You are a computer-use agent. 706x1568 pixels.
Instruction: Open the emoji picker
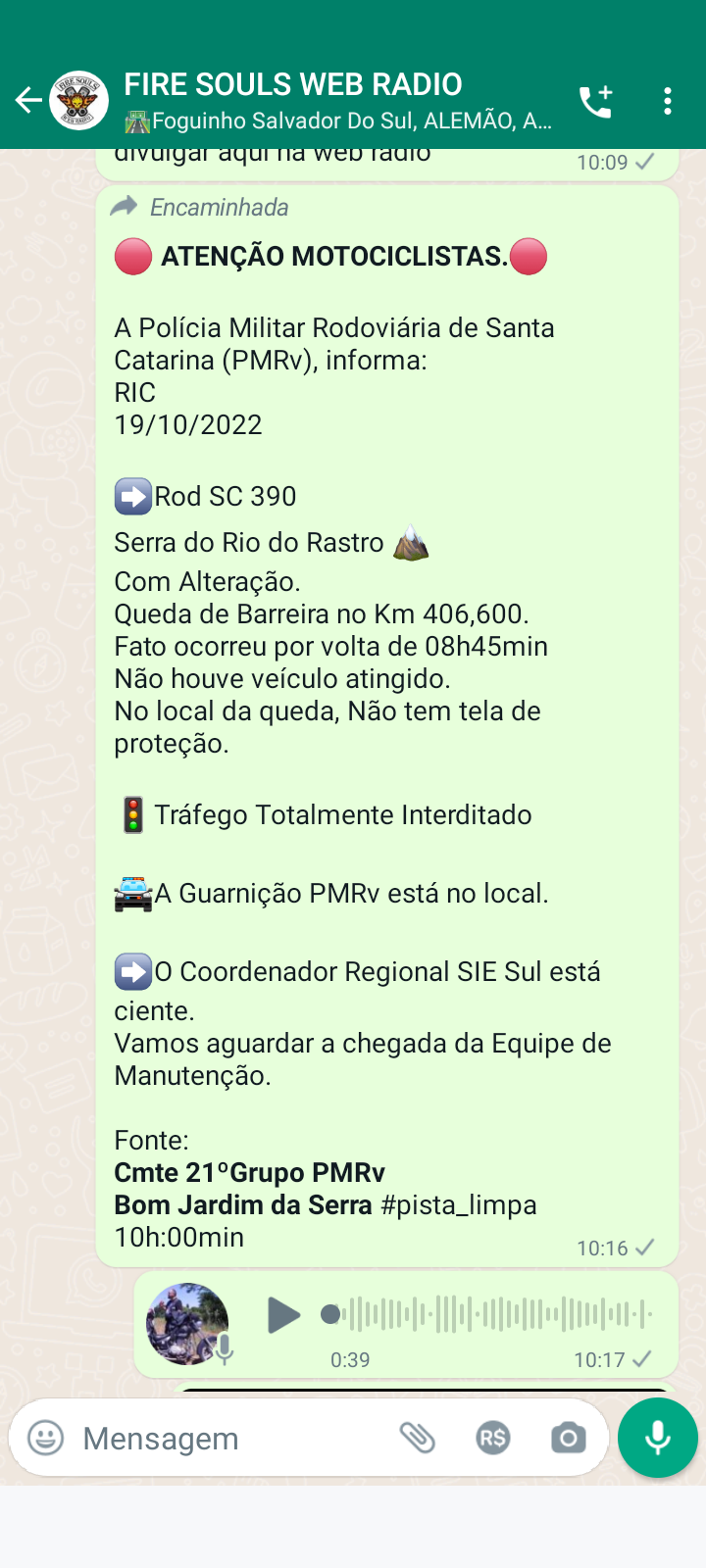(45, 1438)
